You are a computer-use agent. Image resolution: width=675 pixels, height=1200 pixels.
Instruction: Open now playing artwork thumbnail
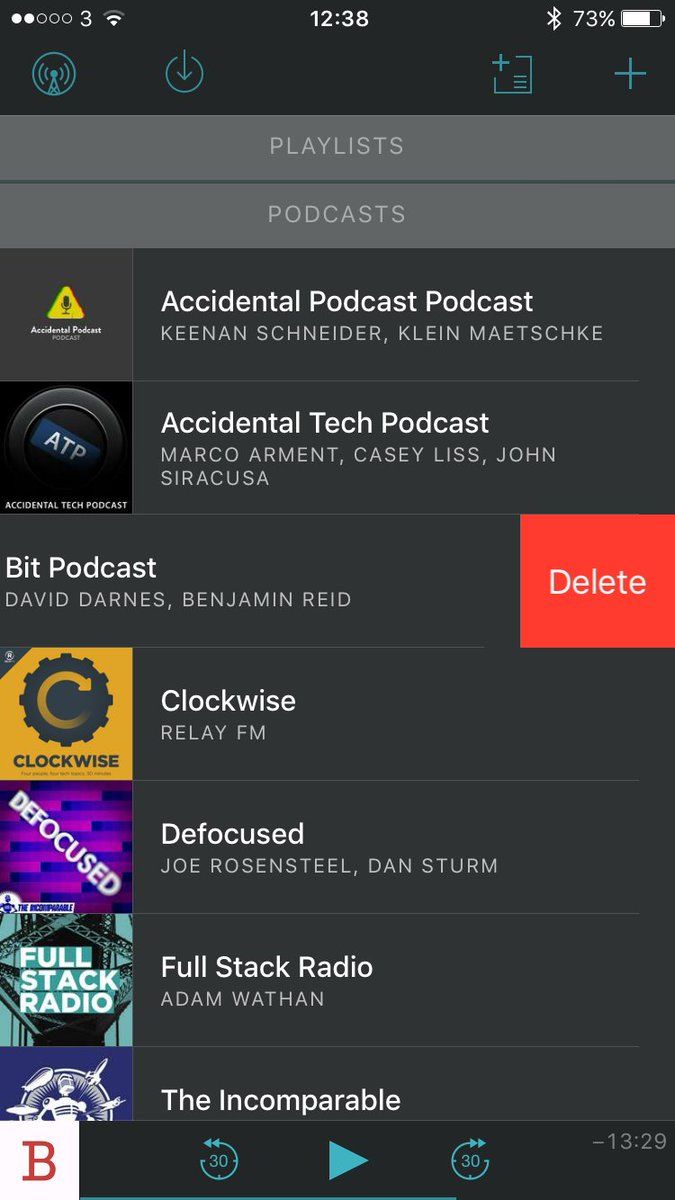[x=39, y=1160]
